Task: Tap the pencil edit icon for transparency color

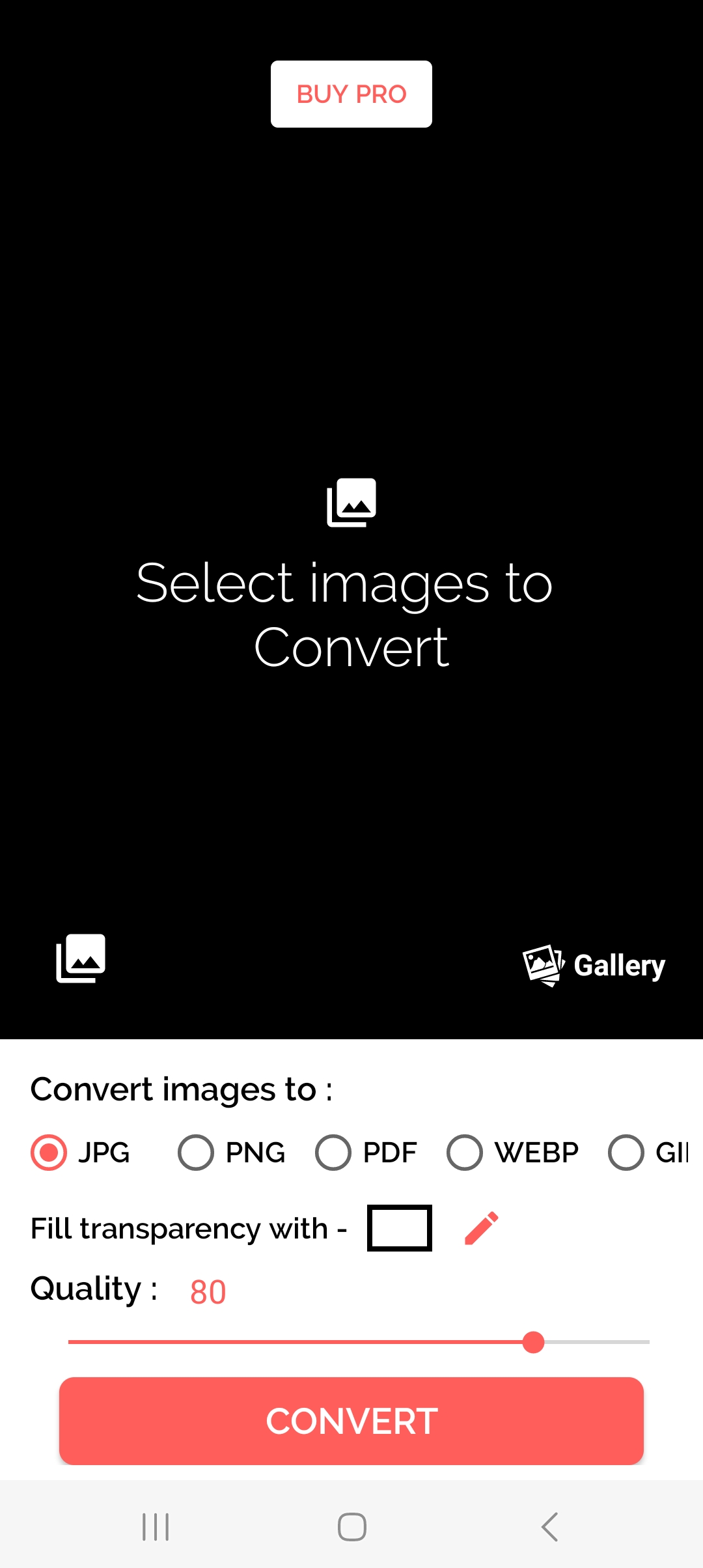Action: click(x=480, y=1227)
